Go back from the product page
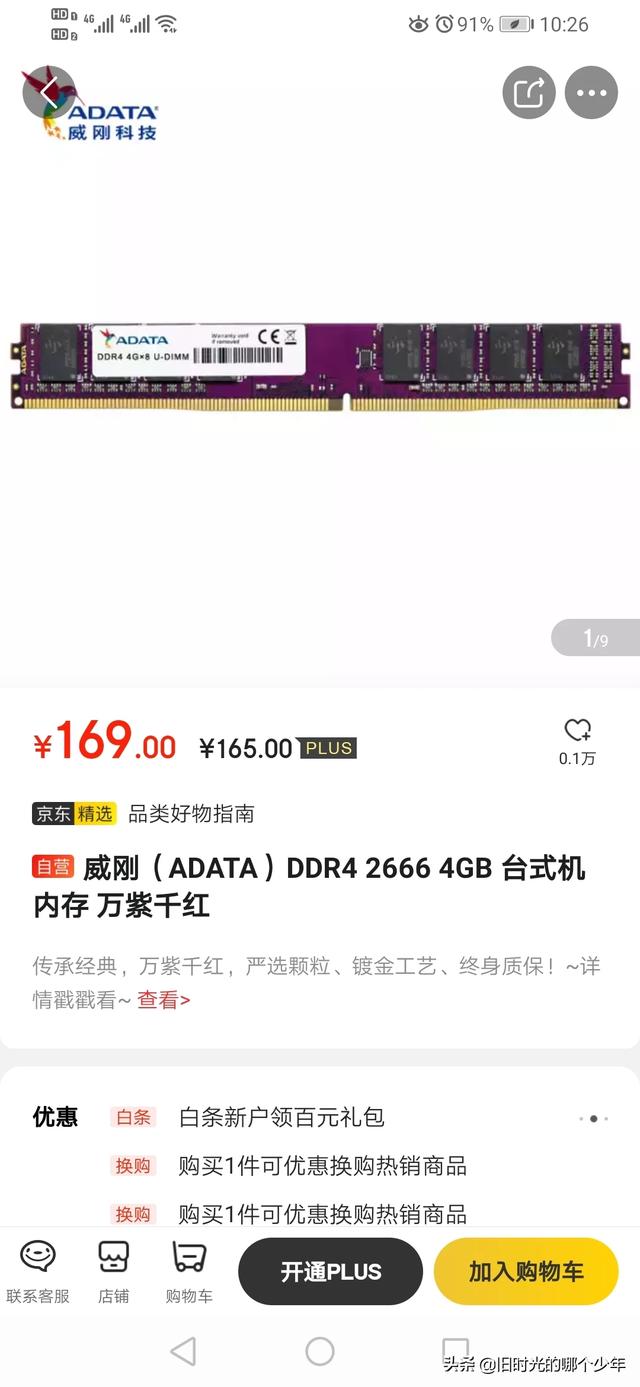 (48, 92)
